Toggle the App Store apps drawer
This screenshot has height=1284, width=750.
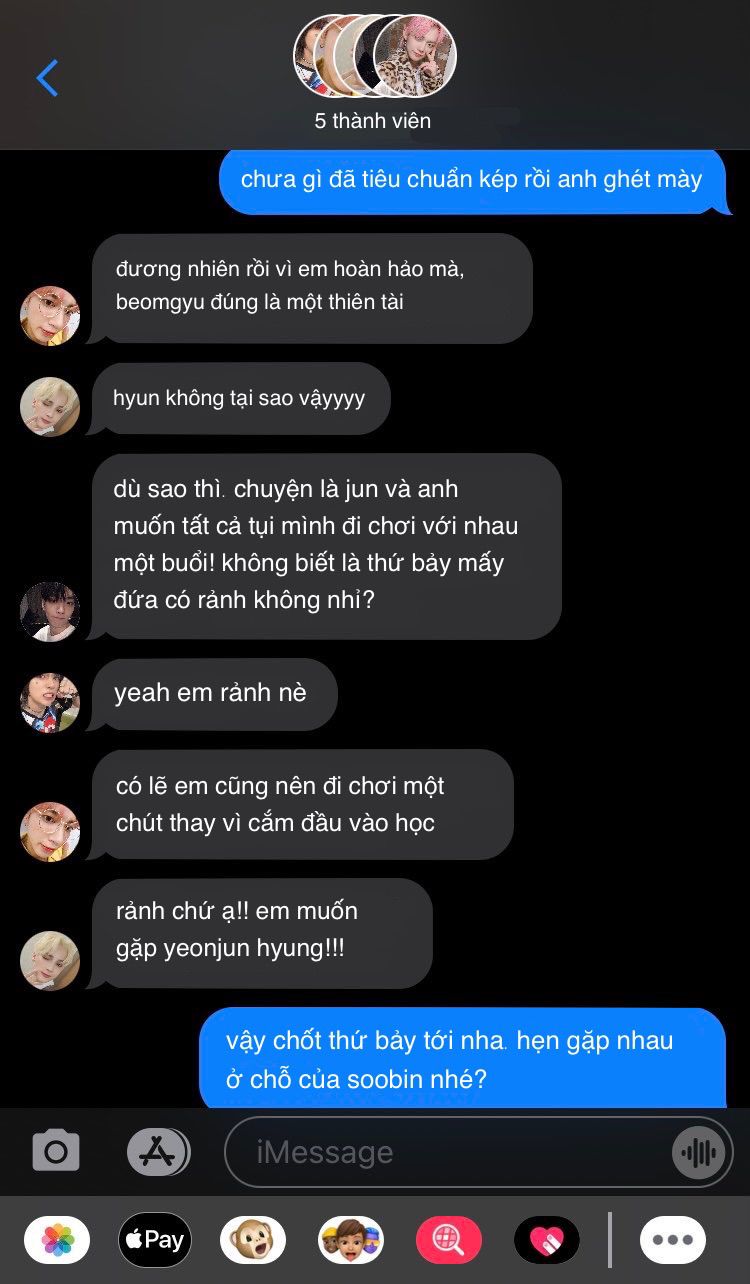(158, 1151)
